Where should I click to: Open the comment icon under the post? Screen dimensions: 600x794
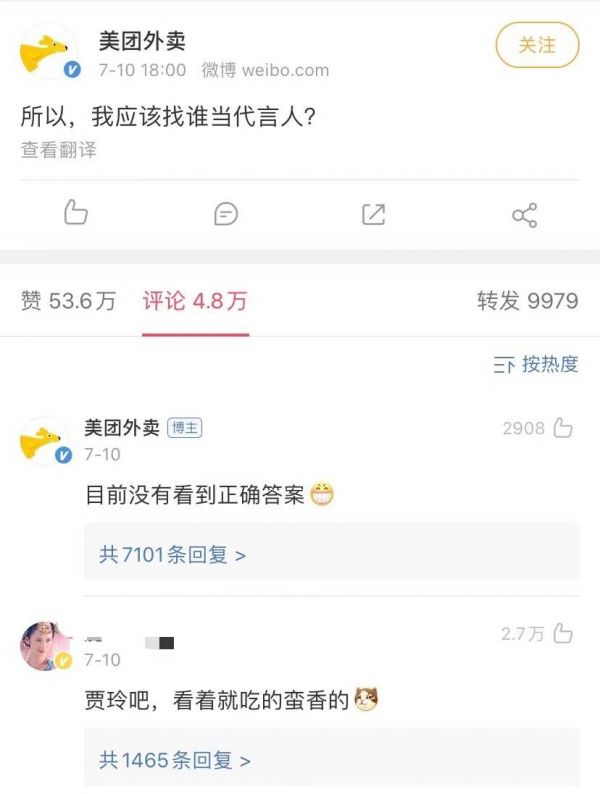click(x=226, y=213)
